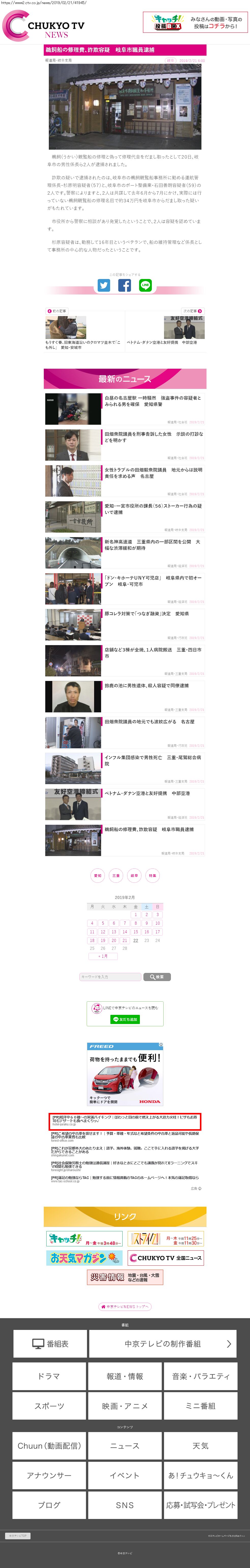Open the お天気マガジン link banner
Image resolution: width=250 pixels, height=1568 pixels.
pyautogui.click(x=84, y=1240)
